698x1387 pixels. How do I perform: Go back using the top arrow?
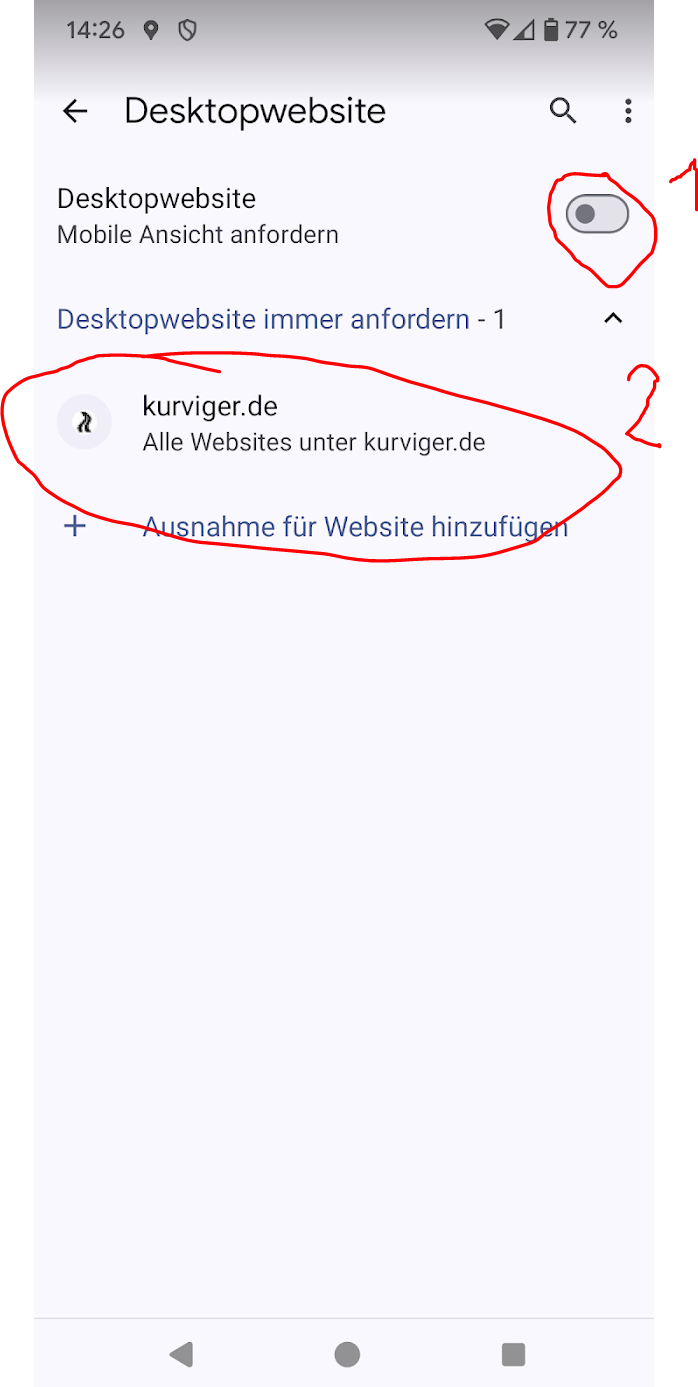[x=75, y=111]
